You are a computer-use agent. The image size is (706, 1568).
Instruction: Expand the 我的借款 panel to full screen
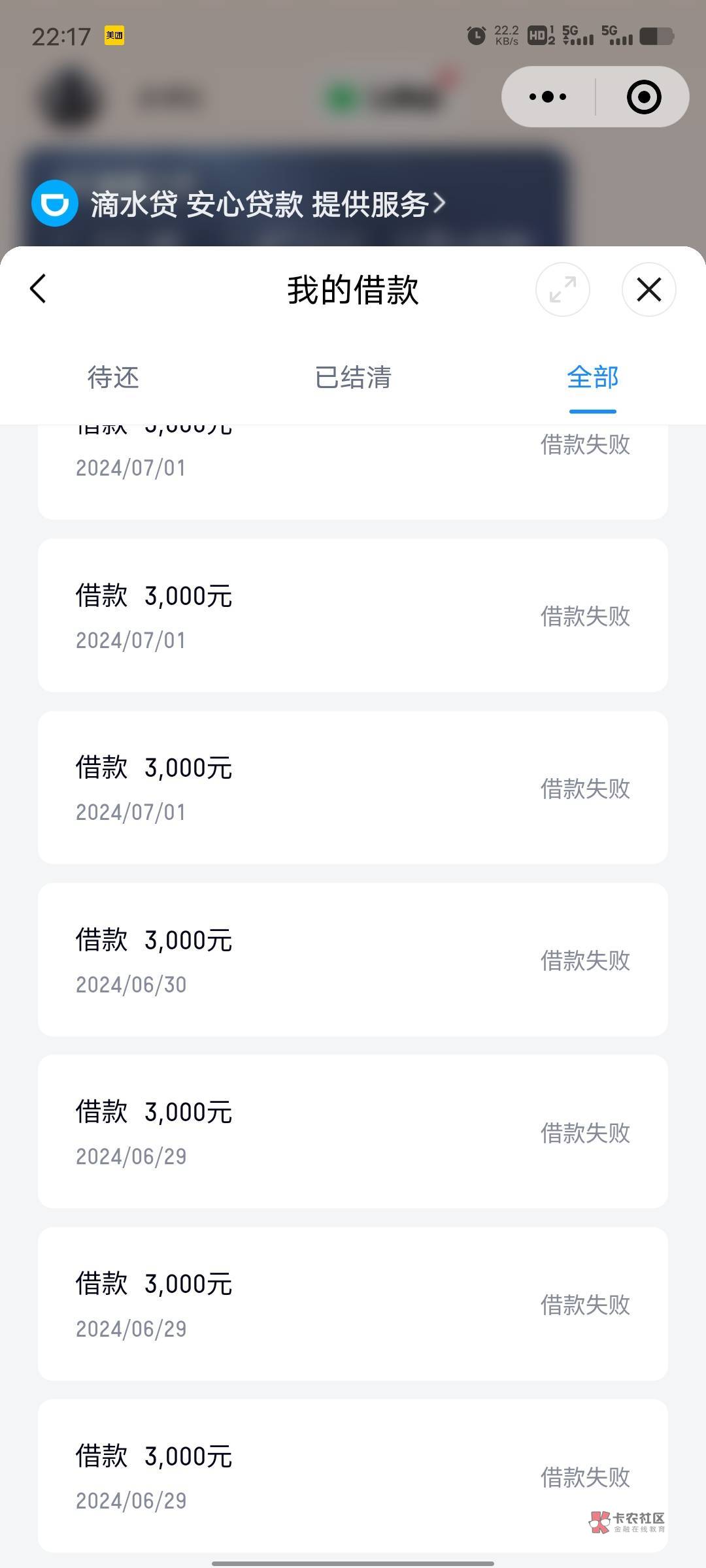point(562,289)
